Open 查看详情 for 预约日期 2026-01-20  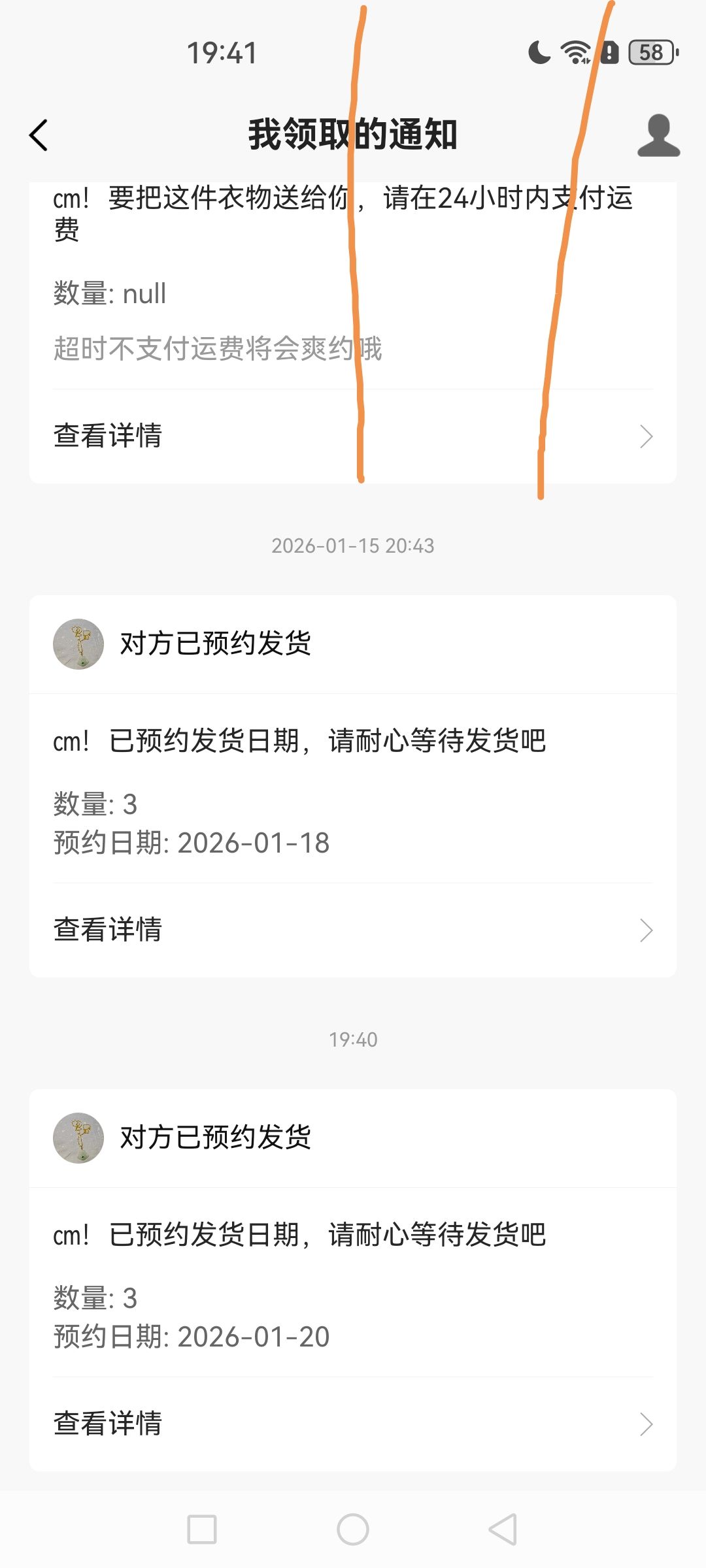coord(353,1424)
